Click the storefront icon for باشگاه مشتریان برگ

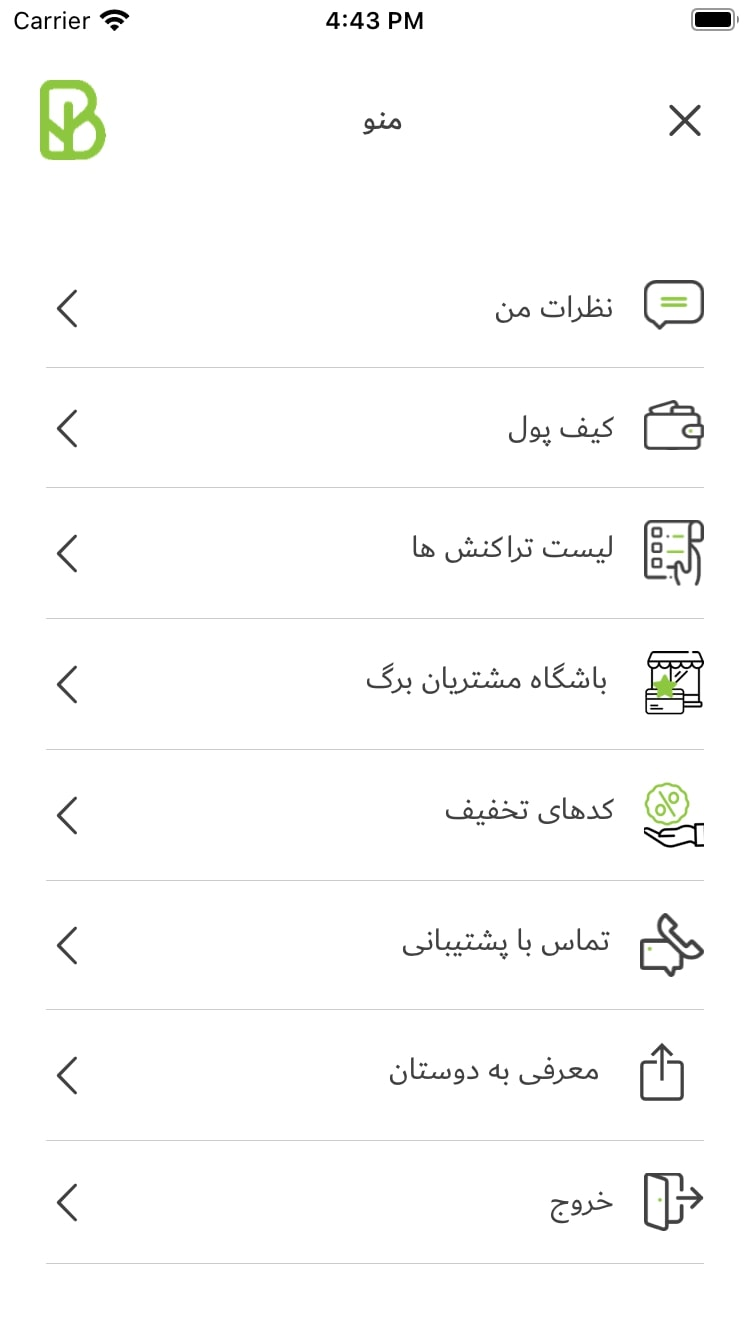point(673,683)
